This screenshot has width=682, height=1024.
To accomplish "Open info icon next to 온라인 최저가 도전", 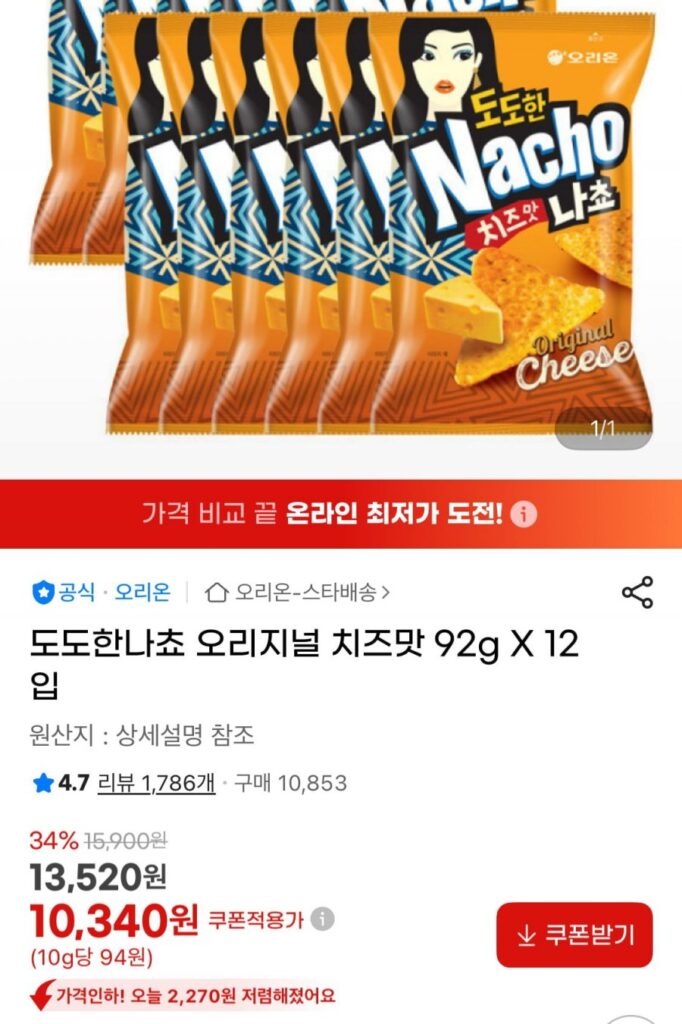I will click(x=524, y=514).
